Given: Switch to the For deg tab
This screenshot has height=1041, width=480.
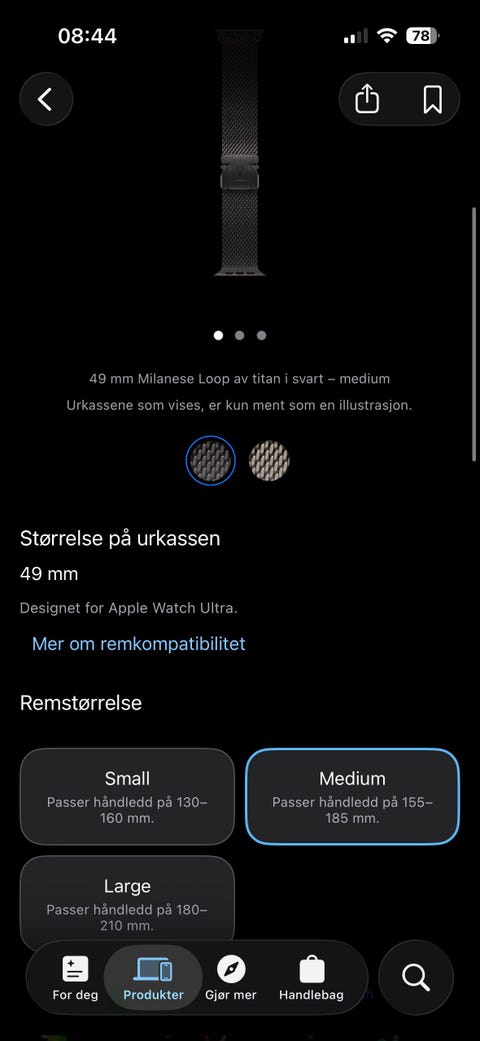Looking at the screenshot, I should click(75, 979).
